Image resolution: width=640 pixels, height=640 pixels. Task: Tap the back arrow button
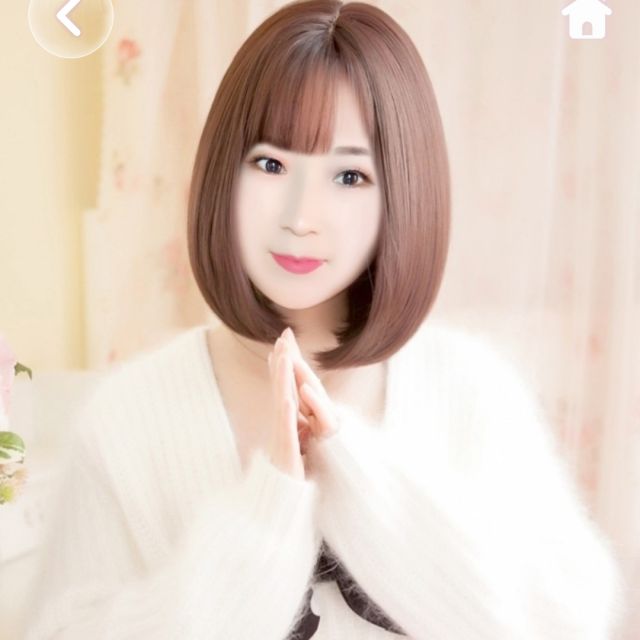point(70,18)
